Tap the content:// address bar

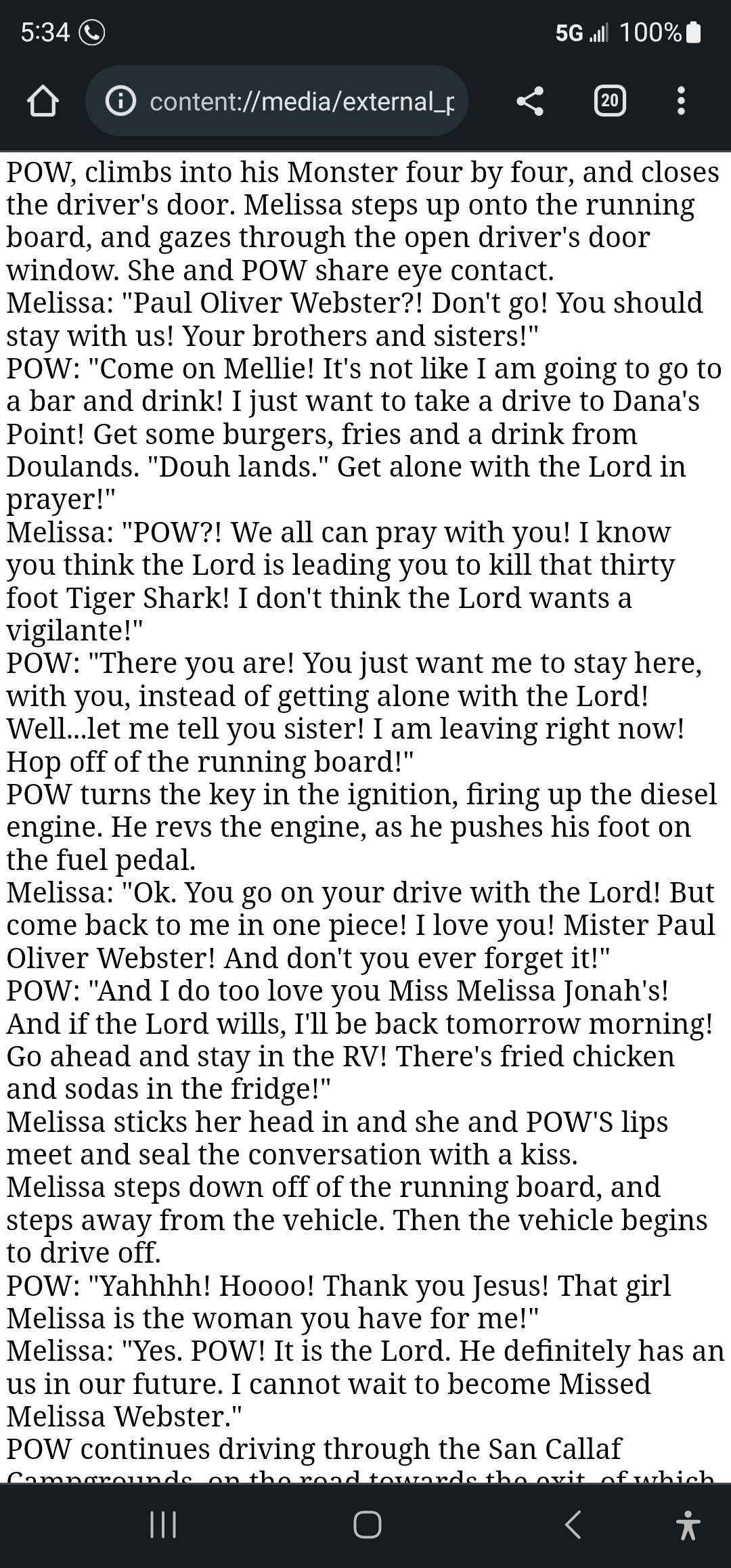[277, 101]
